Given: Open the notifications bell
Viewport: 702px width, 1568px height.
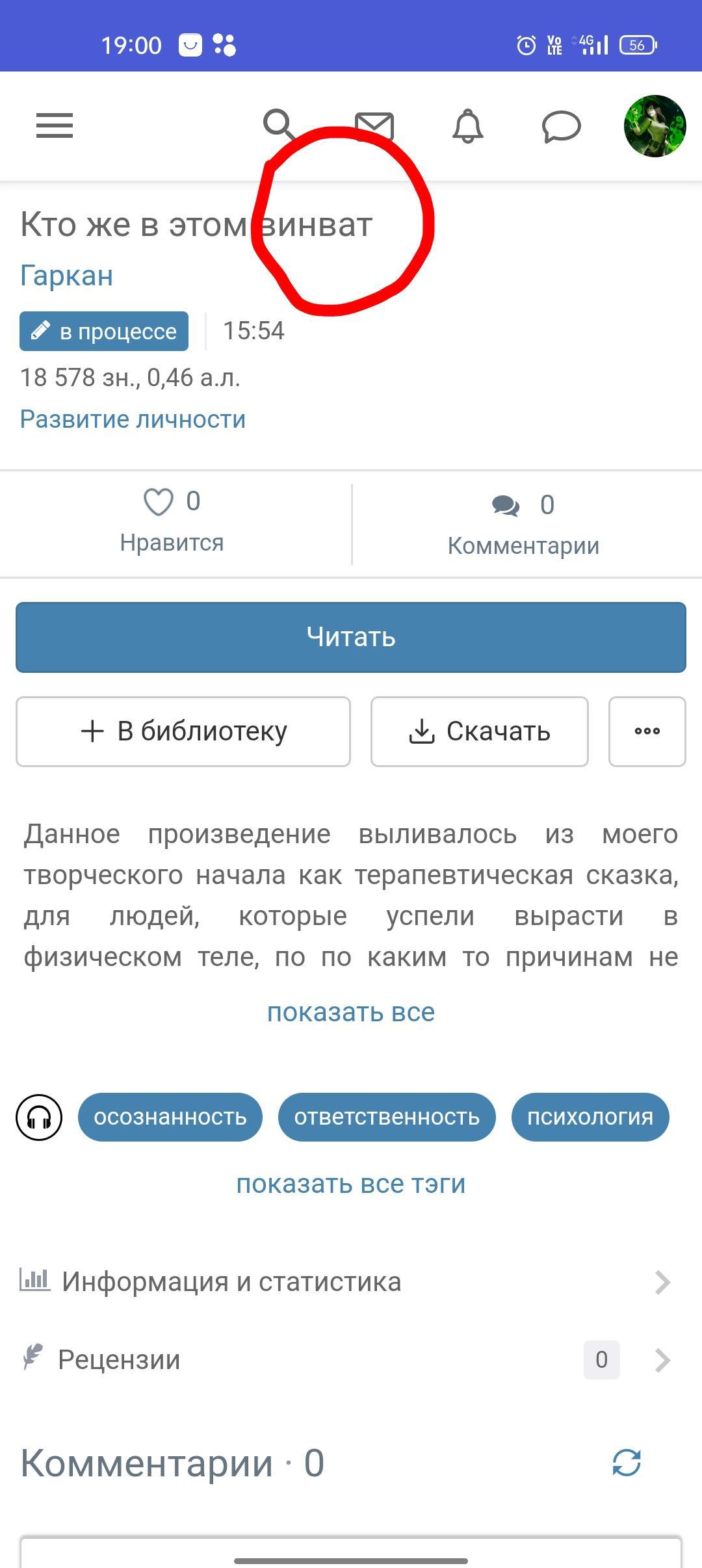Looking at the screenshot, I should pos(467,125).
